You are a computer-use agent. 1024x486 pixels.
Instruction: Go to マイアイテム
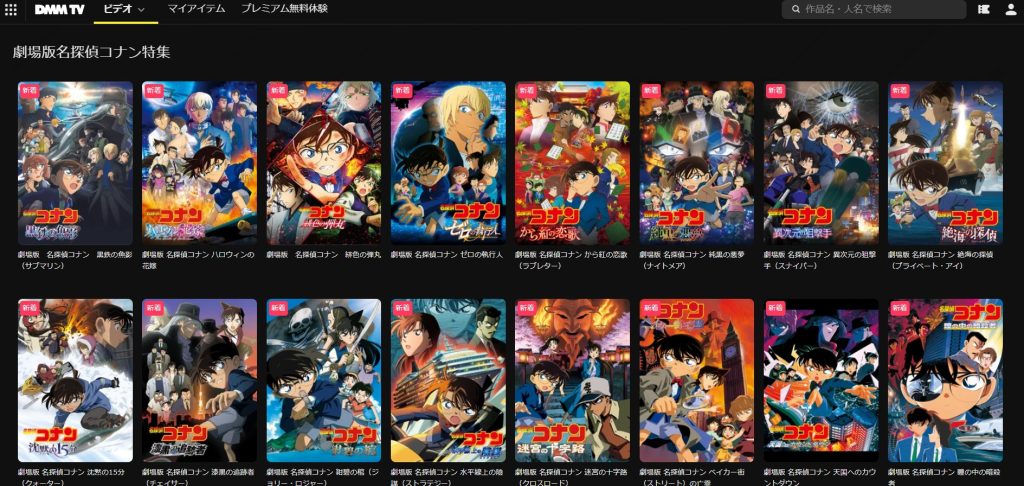(196, 9)
